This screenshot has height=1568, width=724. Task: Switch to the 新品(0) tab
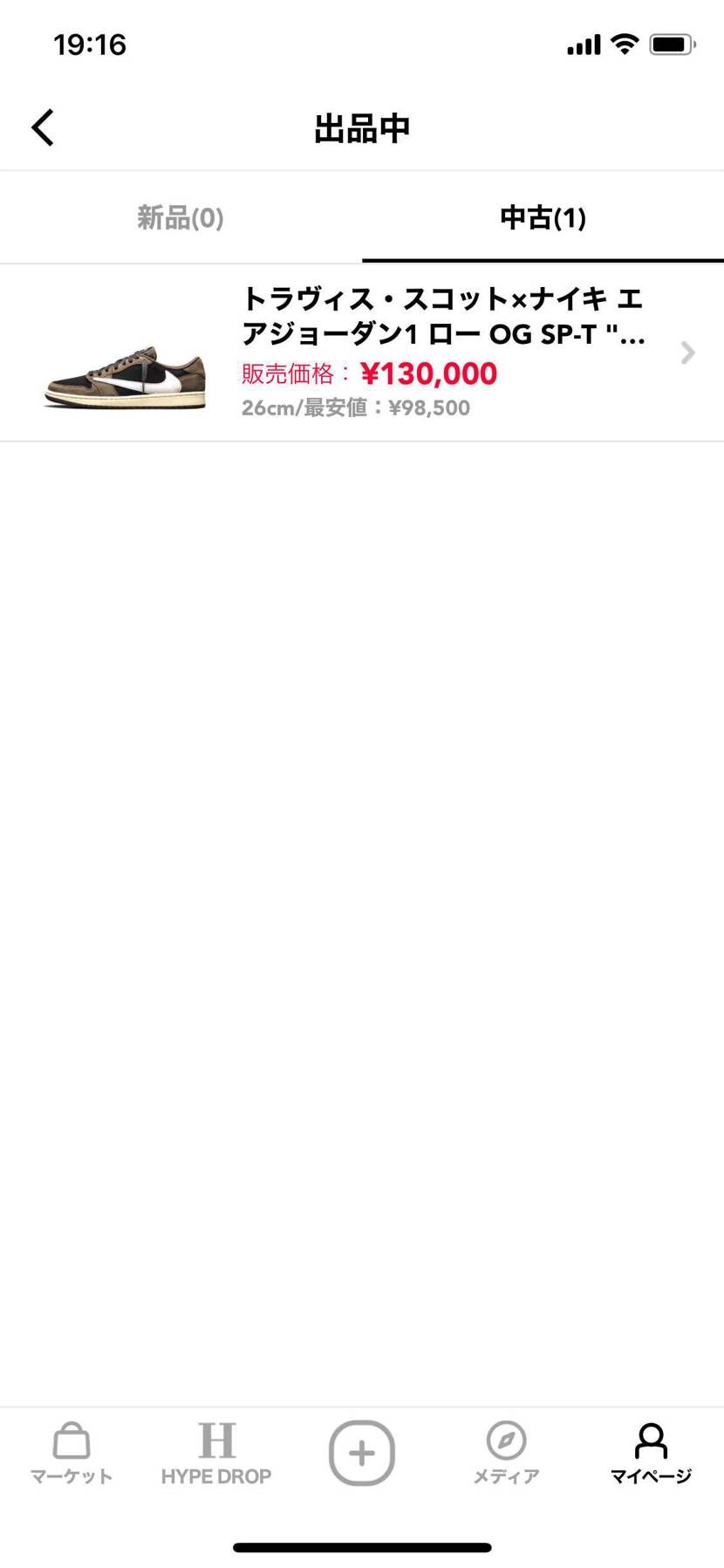click(181, 217)
